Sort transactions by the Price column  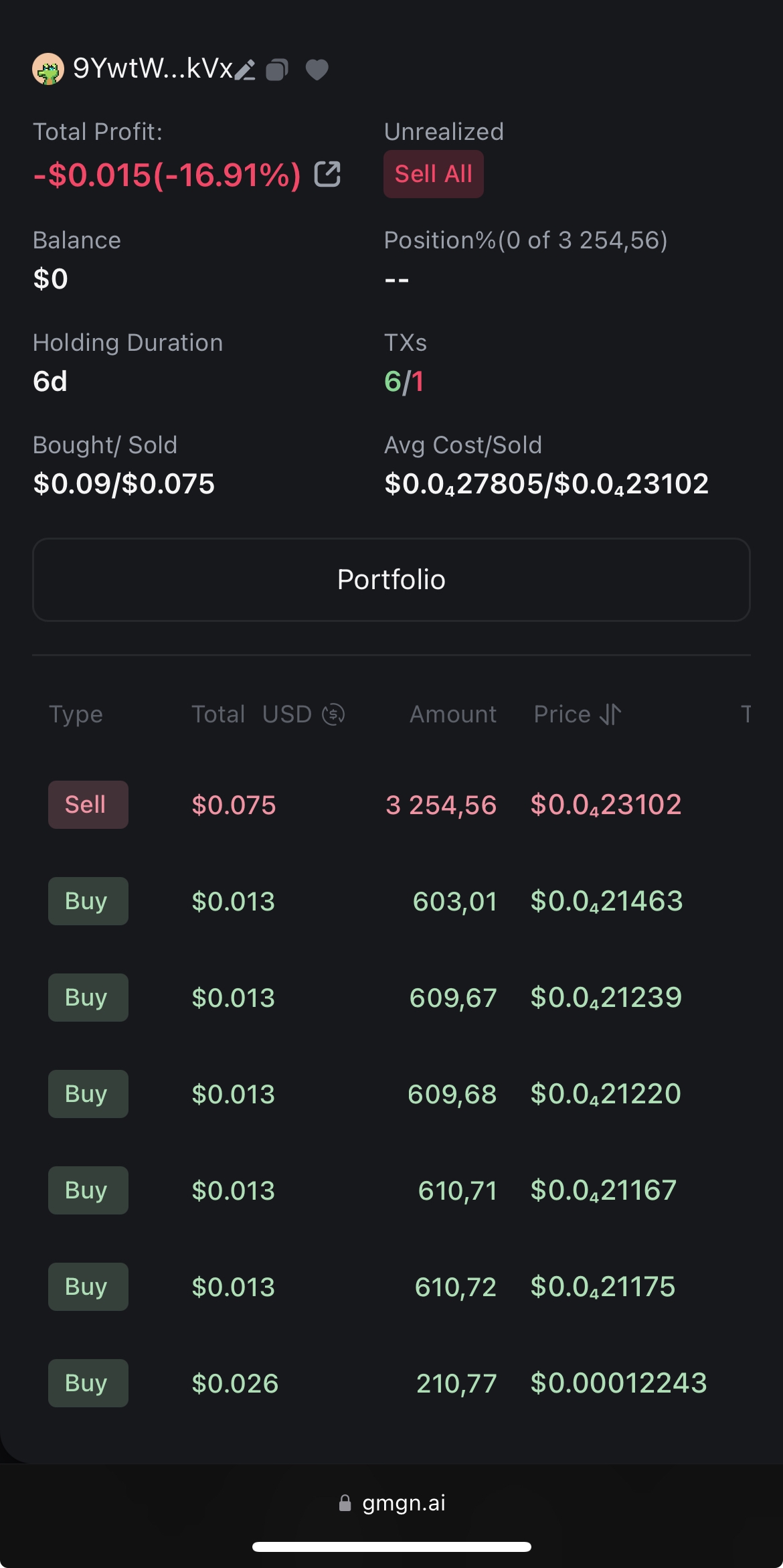pos(610,714)
